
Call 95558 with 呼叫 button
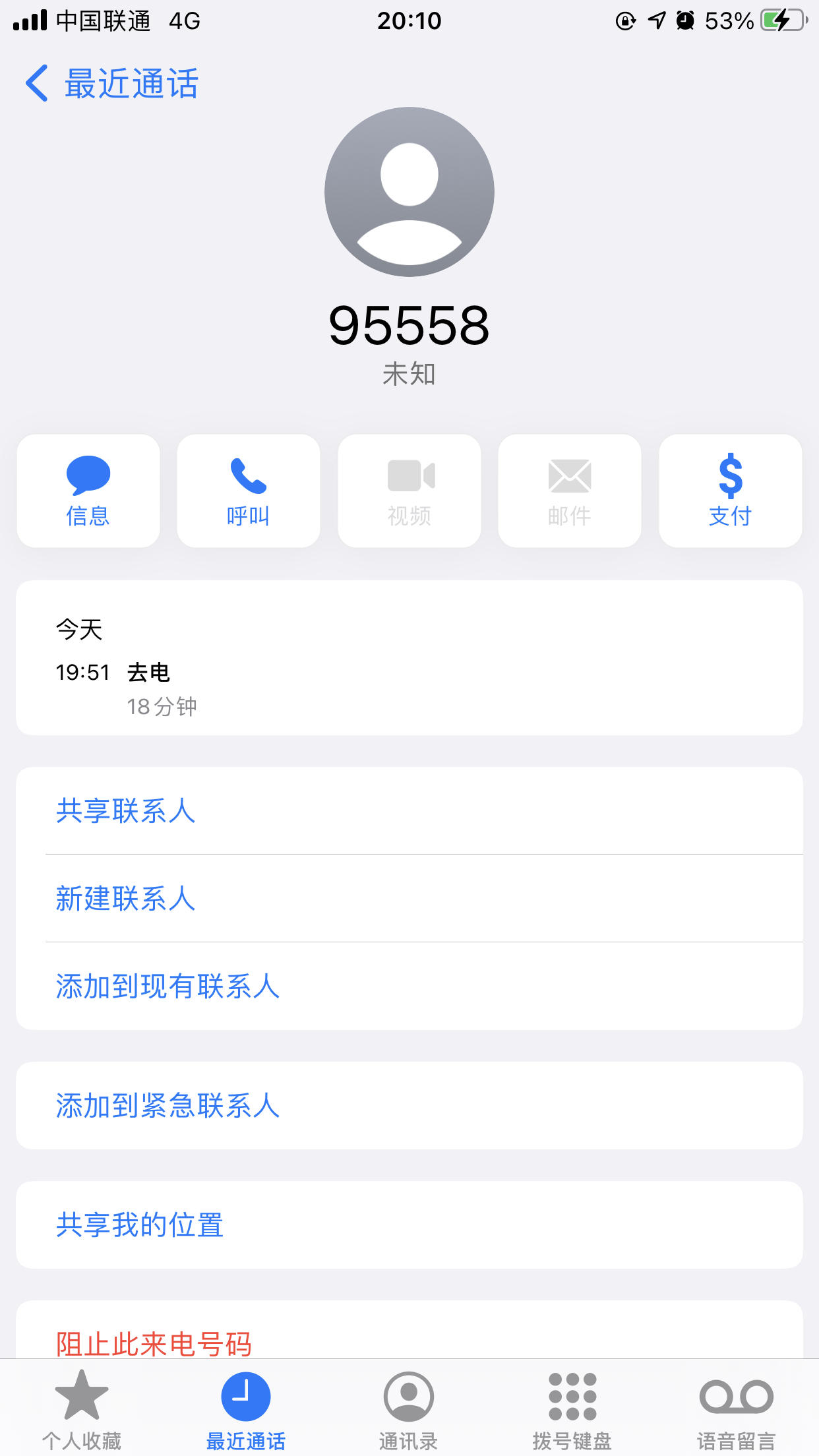tap(249, 491)
